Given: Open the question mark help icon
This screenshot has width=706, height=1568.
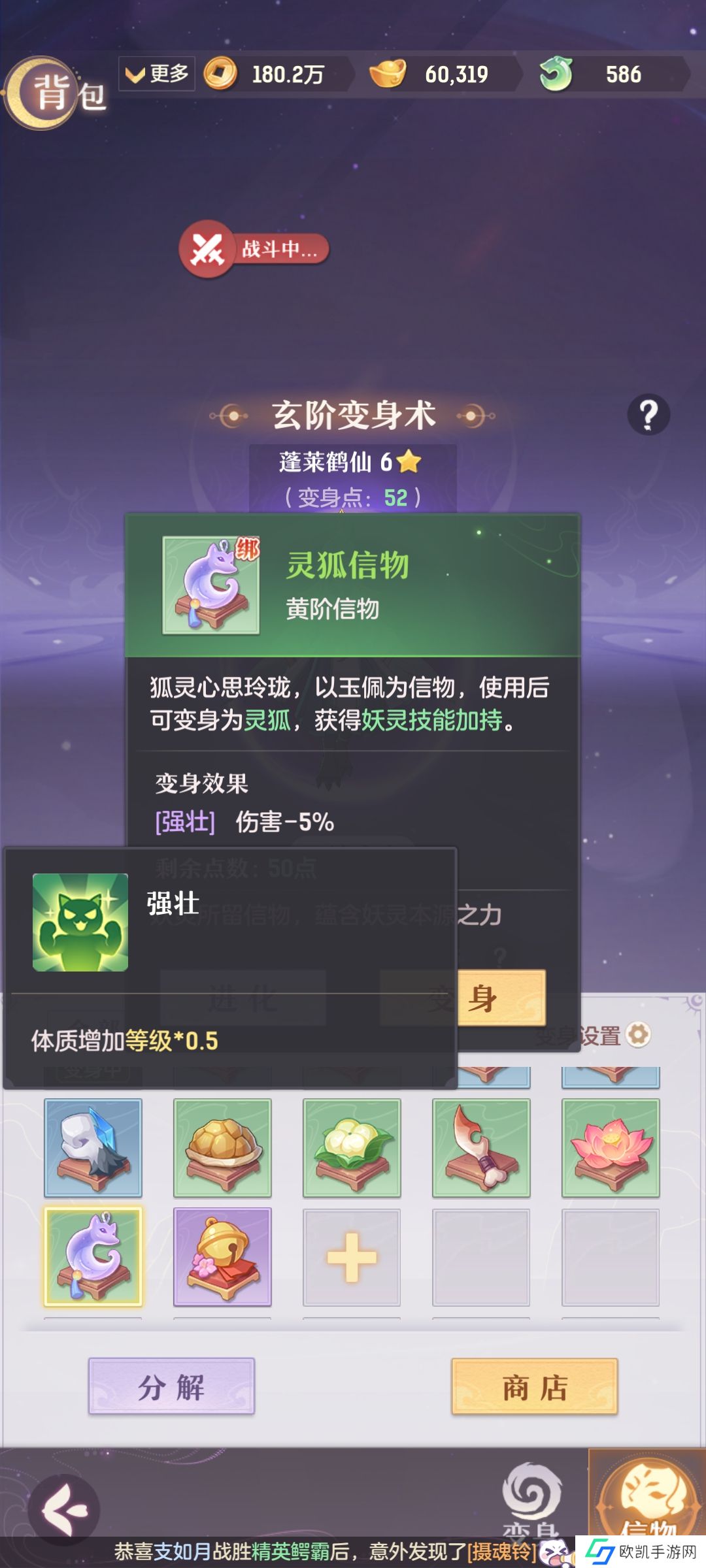Looking at the screenshot, I should point(648,414).
